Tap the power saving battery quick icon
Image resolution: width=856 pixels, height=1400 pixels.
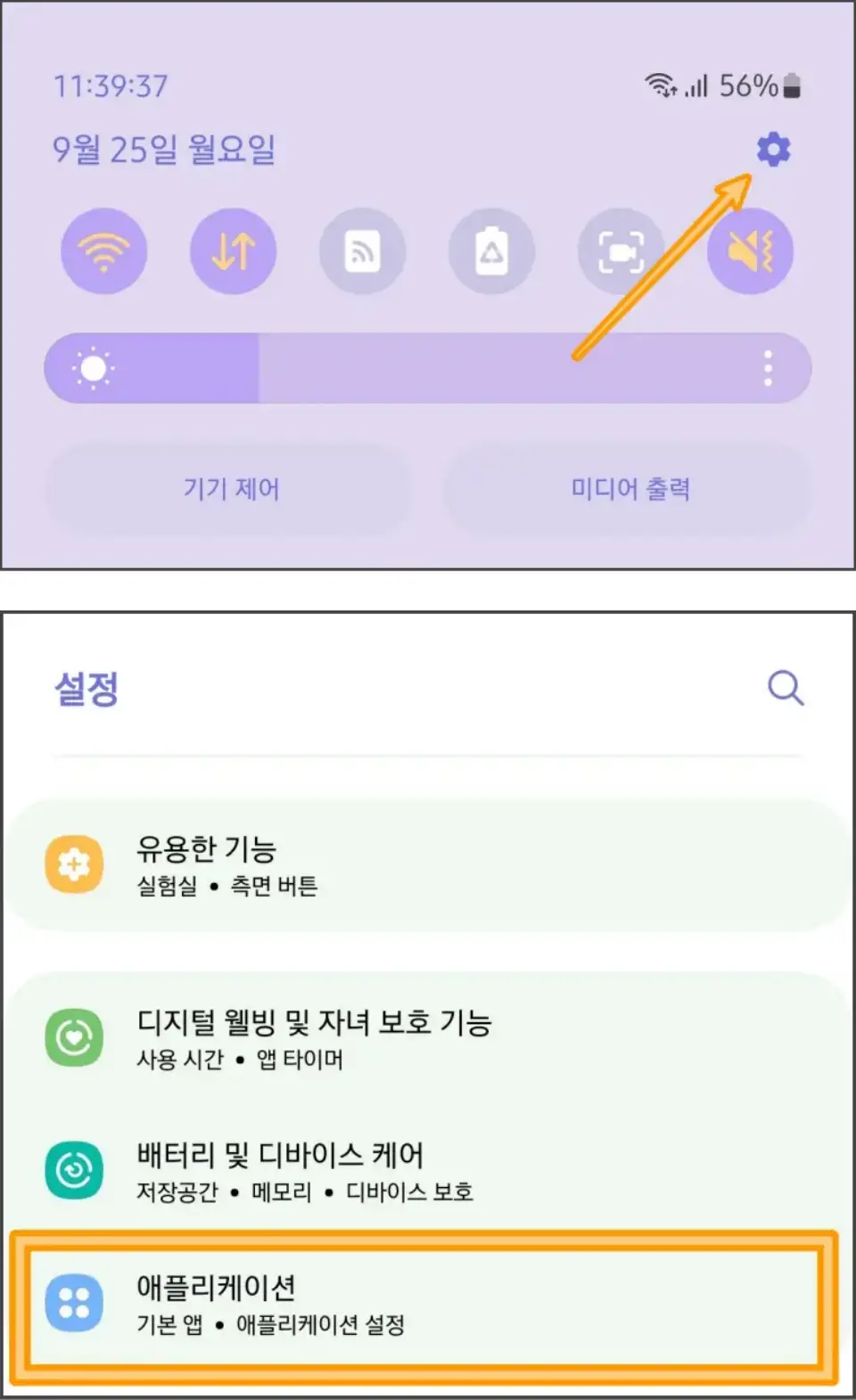click(x=492, y=251)
